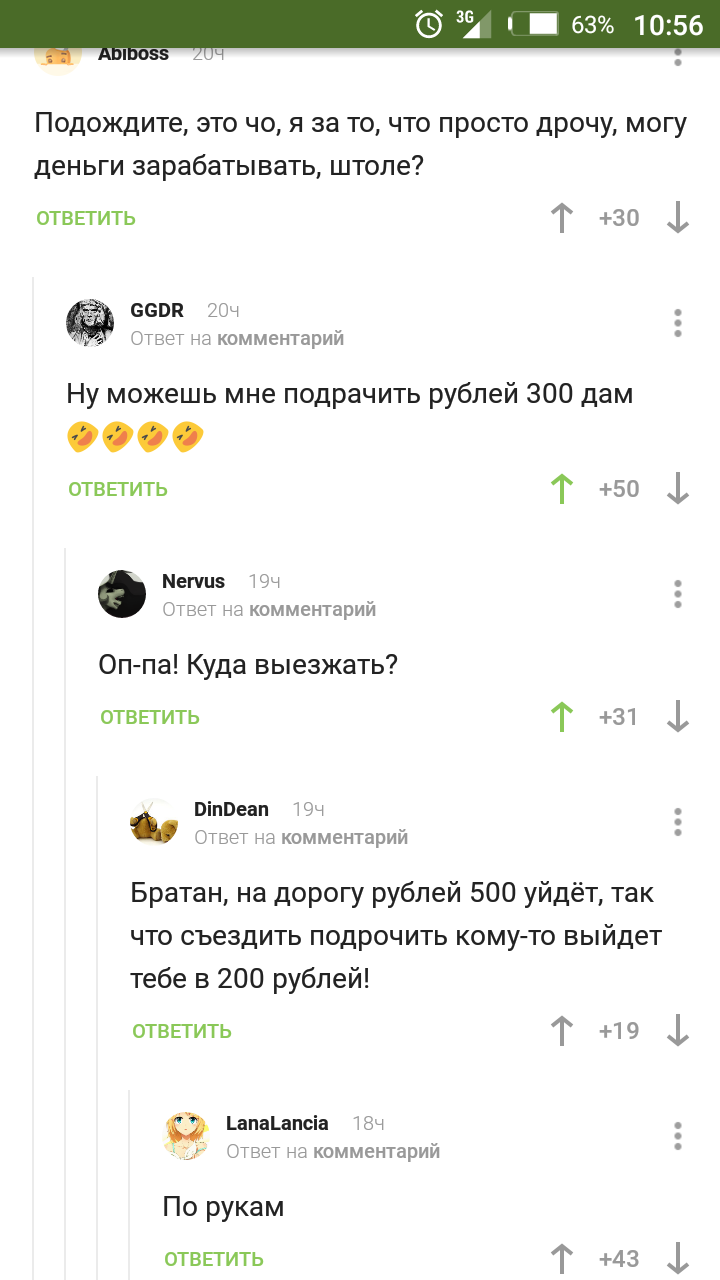Open menu on LanaLancia's comment
Image resolution: width=720 pixels, height=1280 pixels.
tap(678, 1135)
